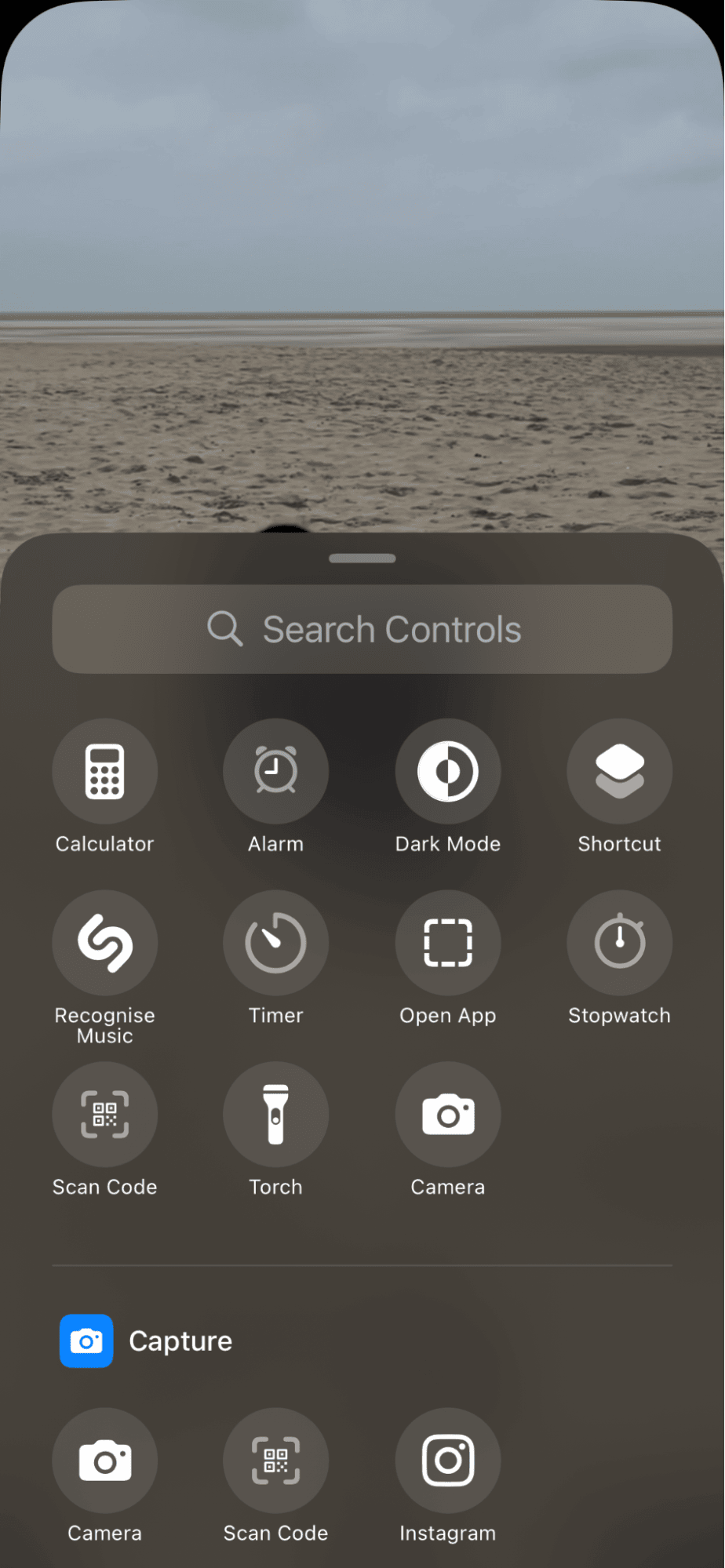Pick the Torch control

(275, 1114)
